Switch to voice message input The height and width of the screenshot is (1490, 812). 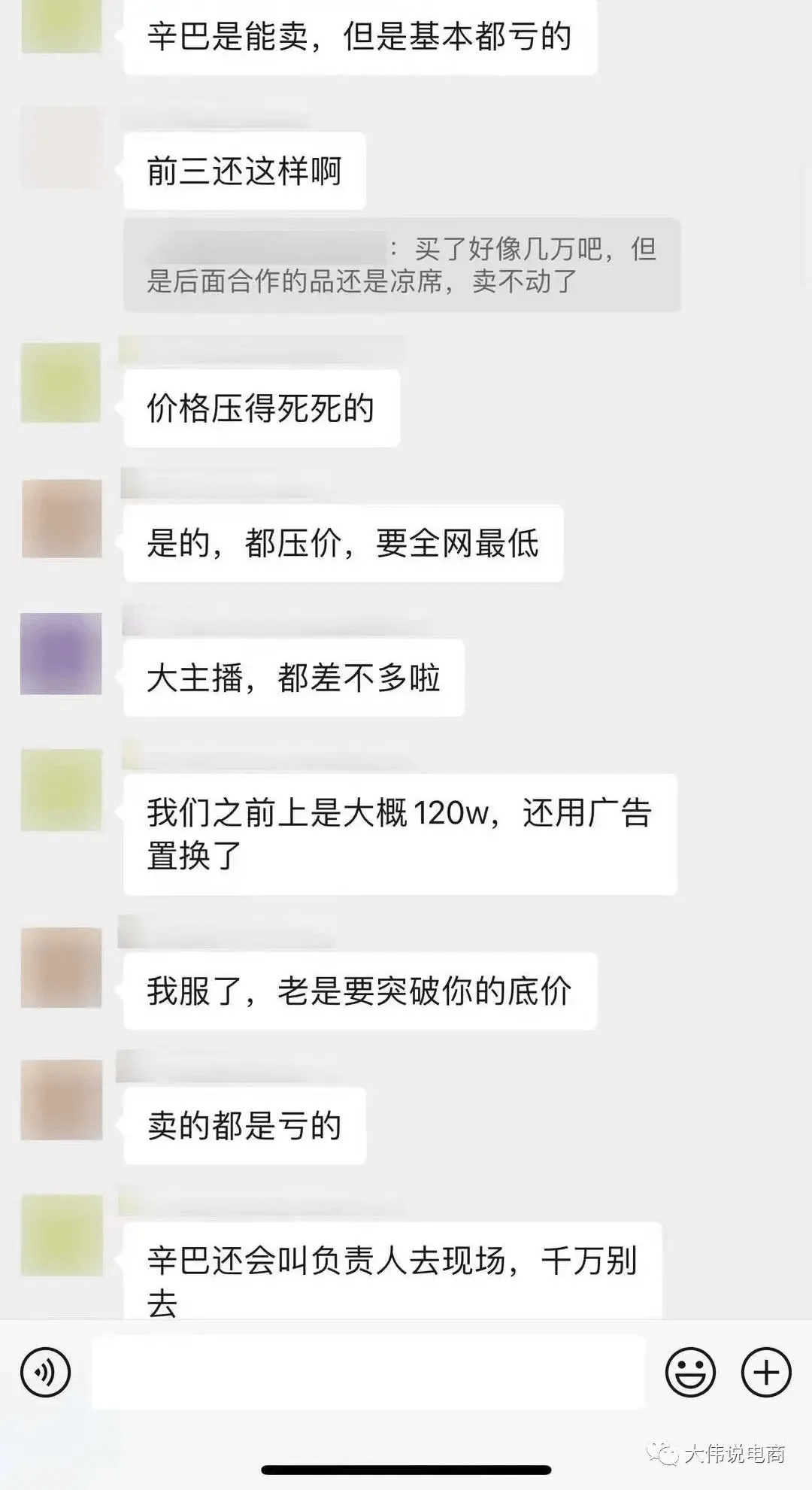(x=46, y=1373)
